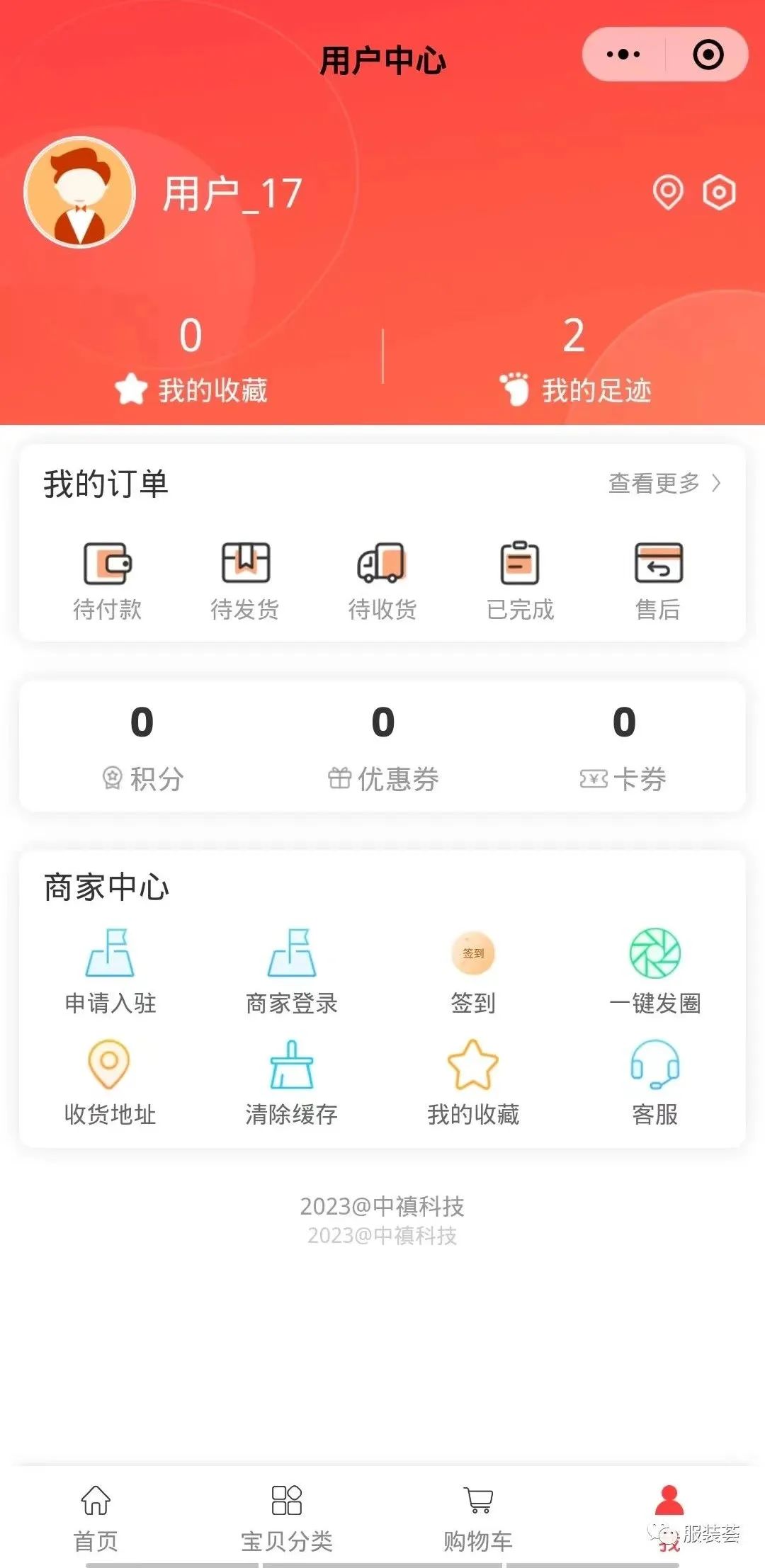Switch to the 购物车 tab

pyautogui.click(x=478, y=1517)
